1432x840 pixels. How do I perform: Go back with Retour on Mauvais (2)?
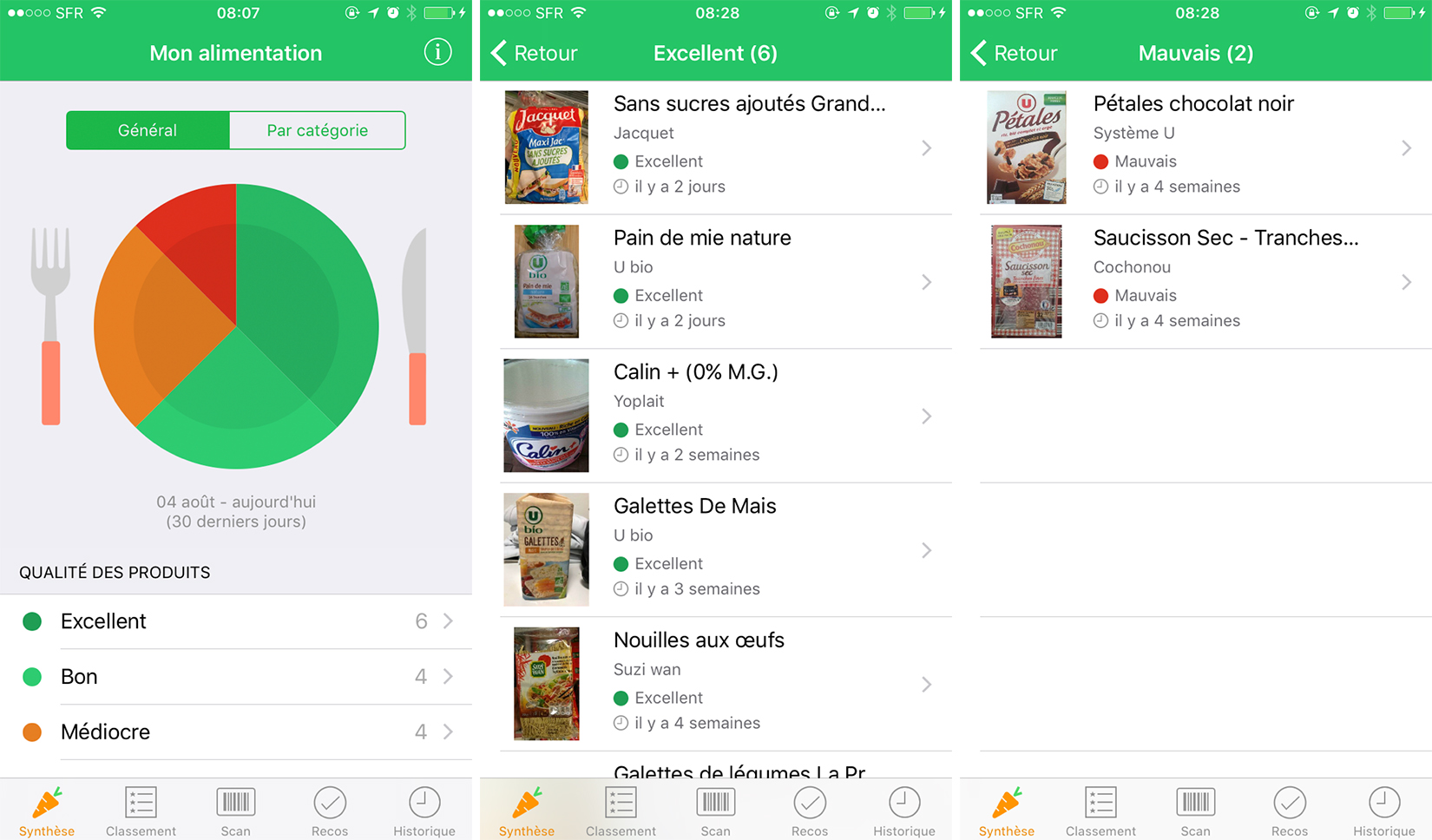(1015, 53)
